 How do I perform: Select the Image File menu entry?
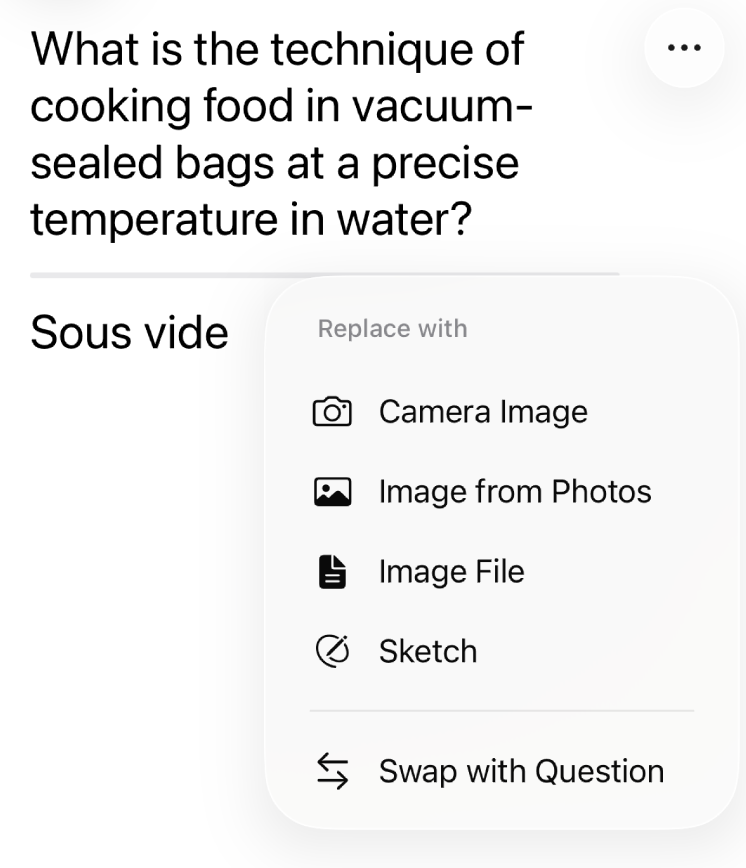pyautogui.click(x=450, y=571)
